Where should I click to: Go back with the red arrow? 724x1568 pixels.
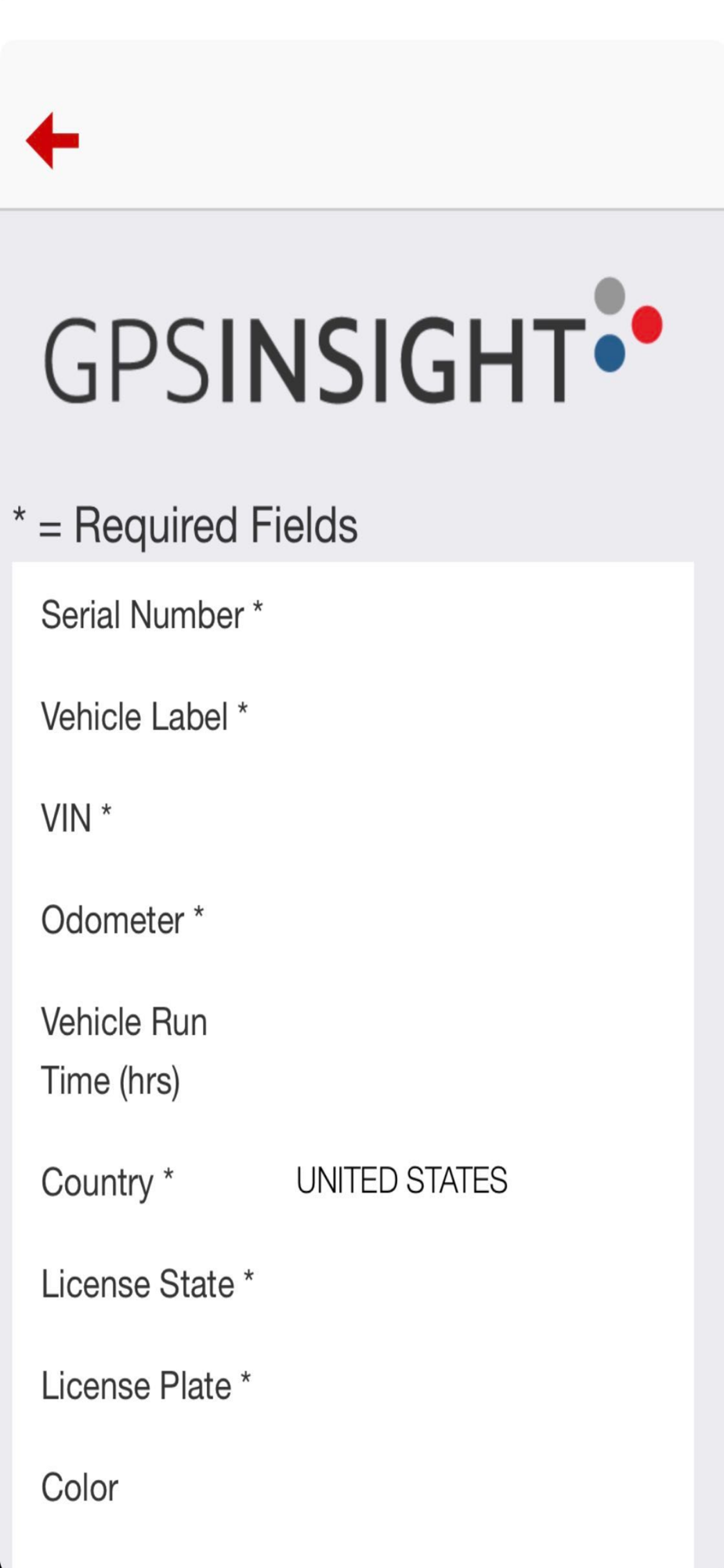[52, 140]
